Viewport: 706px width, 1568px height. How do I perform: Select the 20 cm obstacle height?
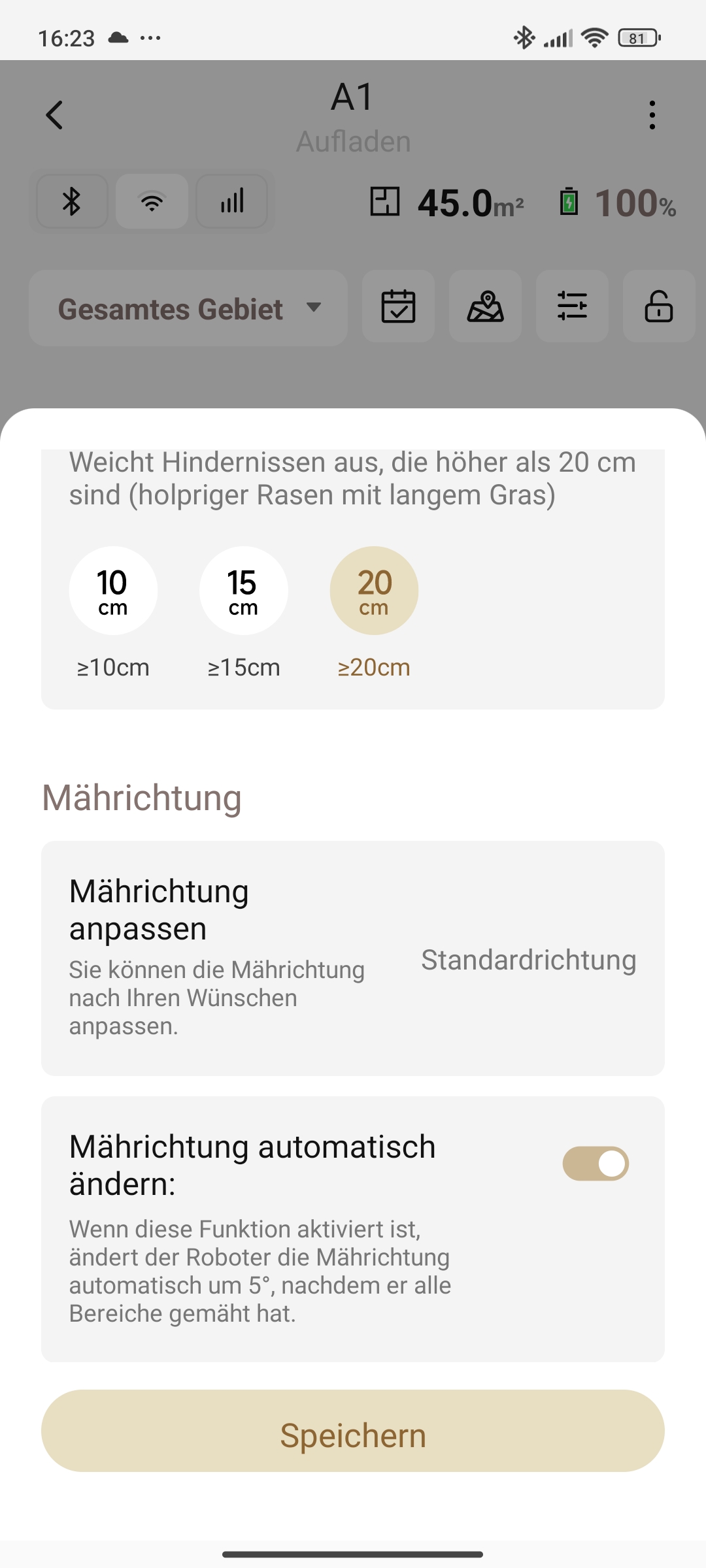tap(374, 591)
